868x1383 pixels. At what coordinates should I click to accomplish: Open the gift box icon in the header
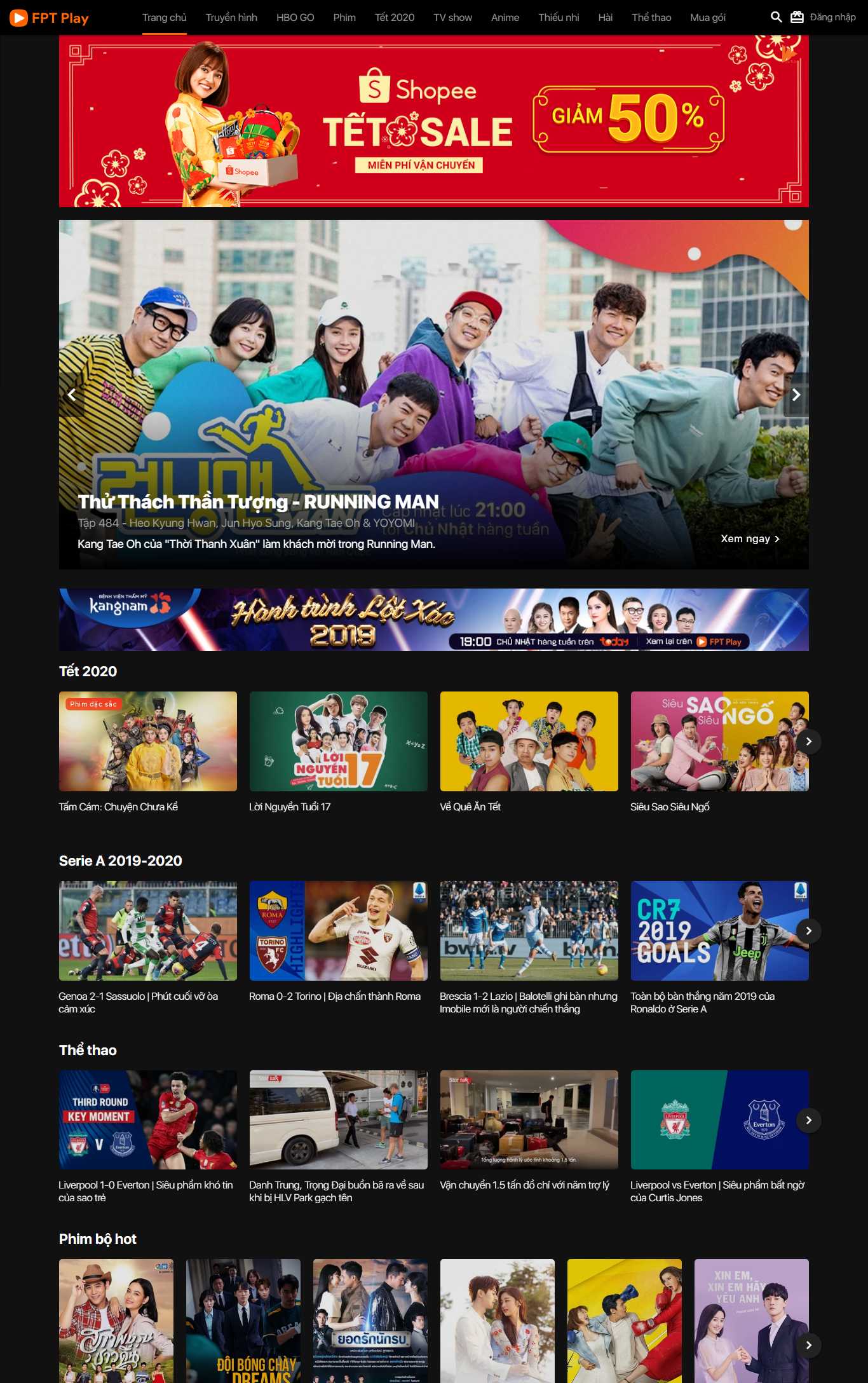[x=797, y=17]
